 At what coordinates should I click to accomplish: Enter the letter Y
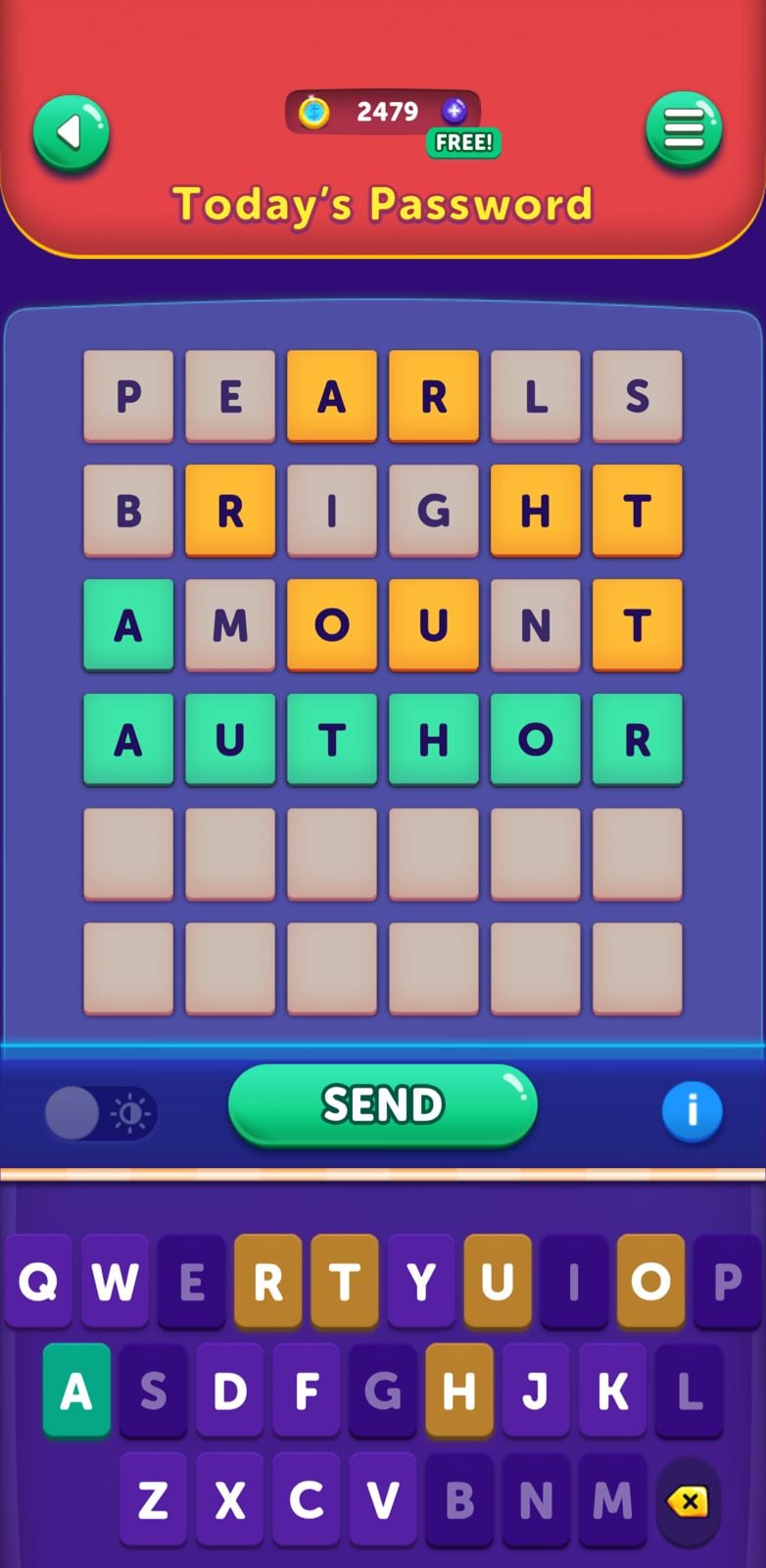point(421,1281)
